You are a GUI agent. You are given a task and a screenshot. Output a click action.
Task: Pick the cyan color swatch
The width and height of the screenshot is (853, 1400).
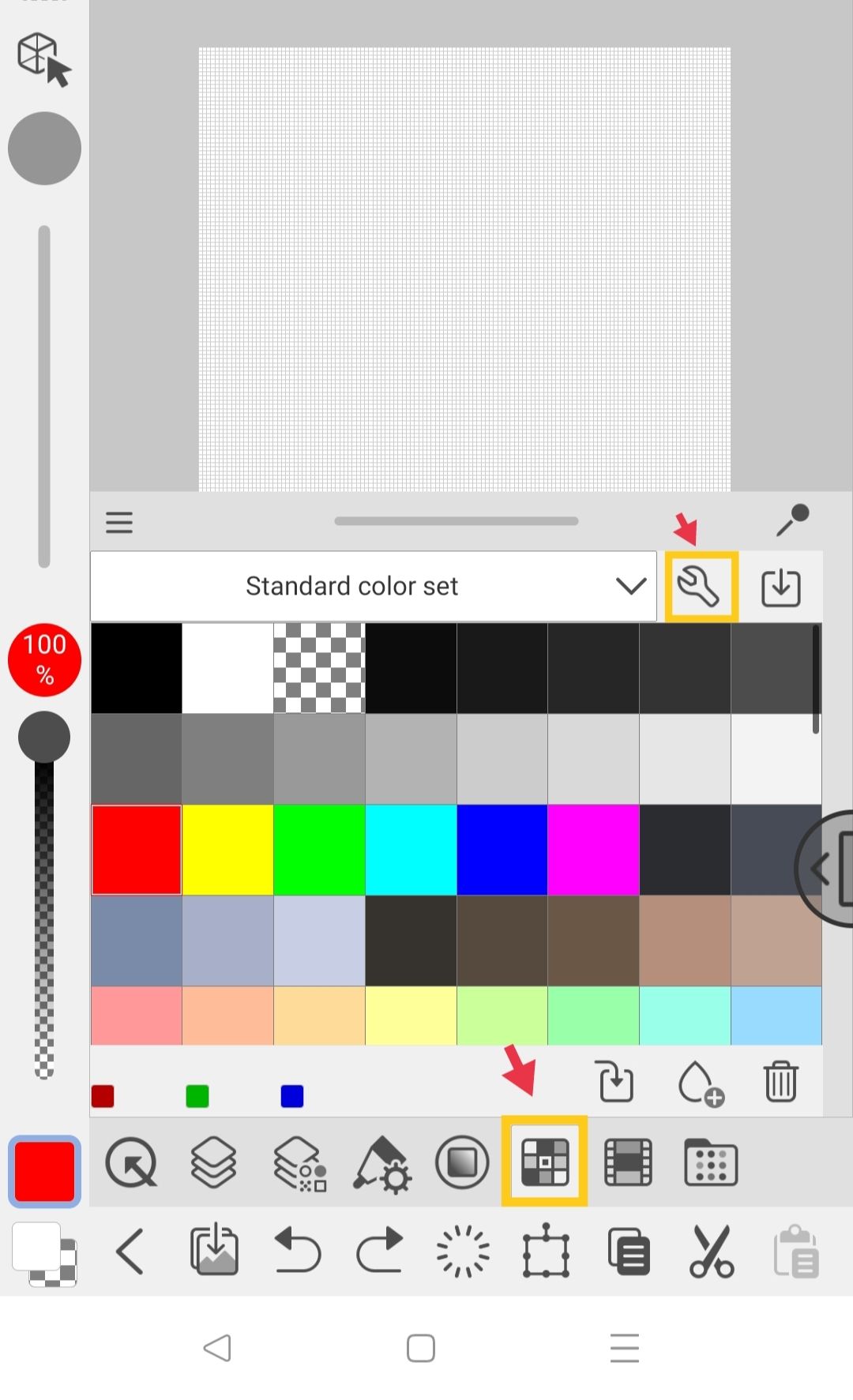click(411, 850)
